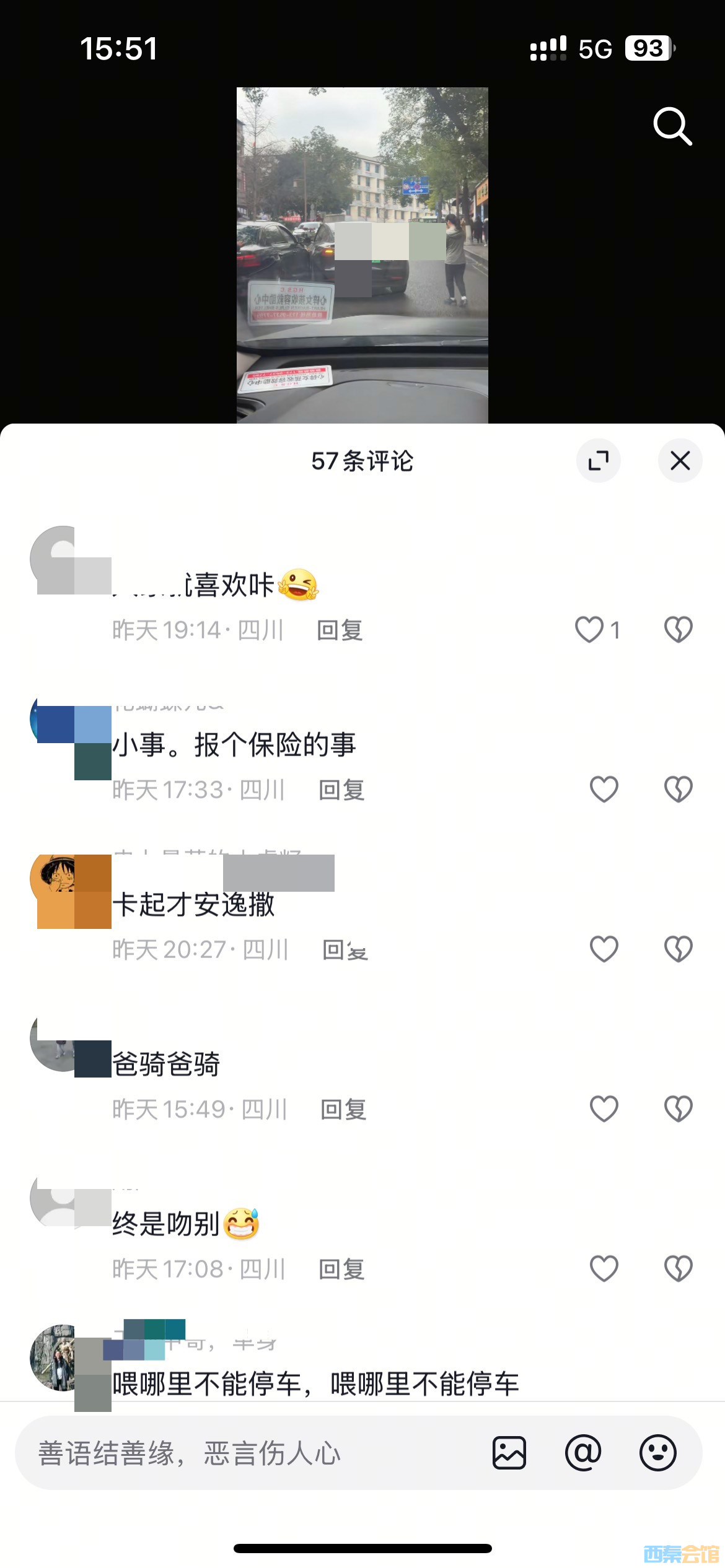The width and height of the screenshot is (725, 1568).
Task: Open the video behind the comments panel
Action: pyautogui.click(x=362, y=255)
